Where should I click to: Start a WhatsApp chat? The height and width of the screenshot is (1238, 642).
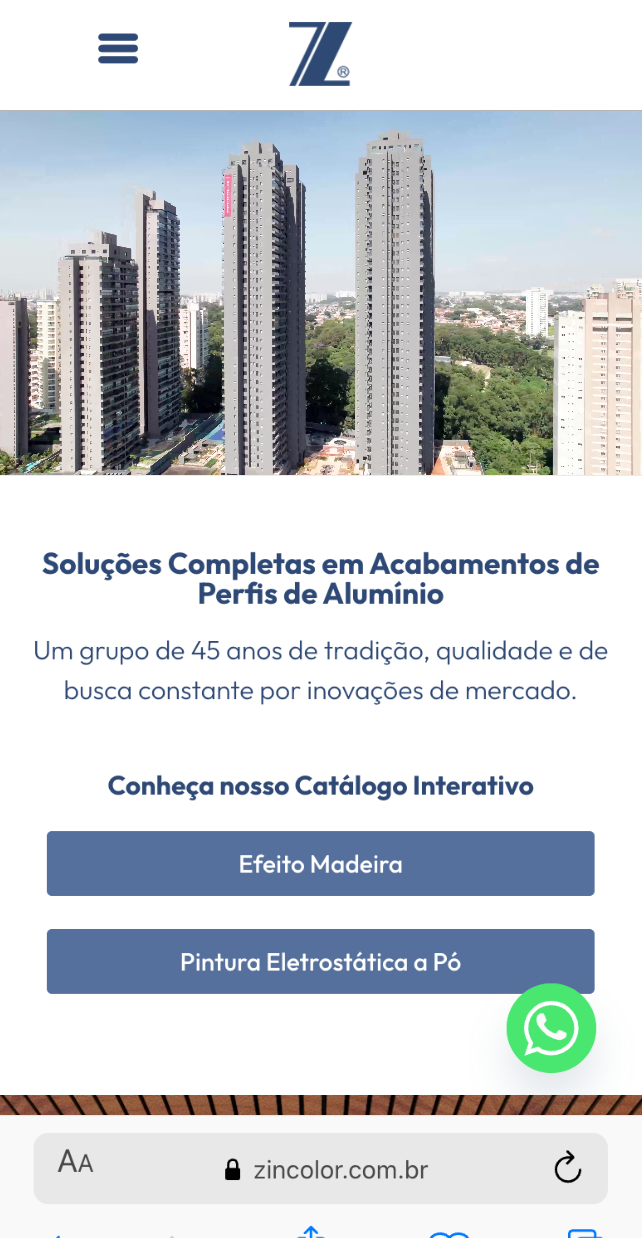[551, 1028]
